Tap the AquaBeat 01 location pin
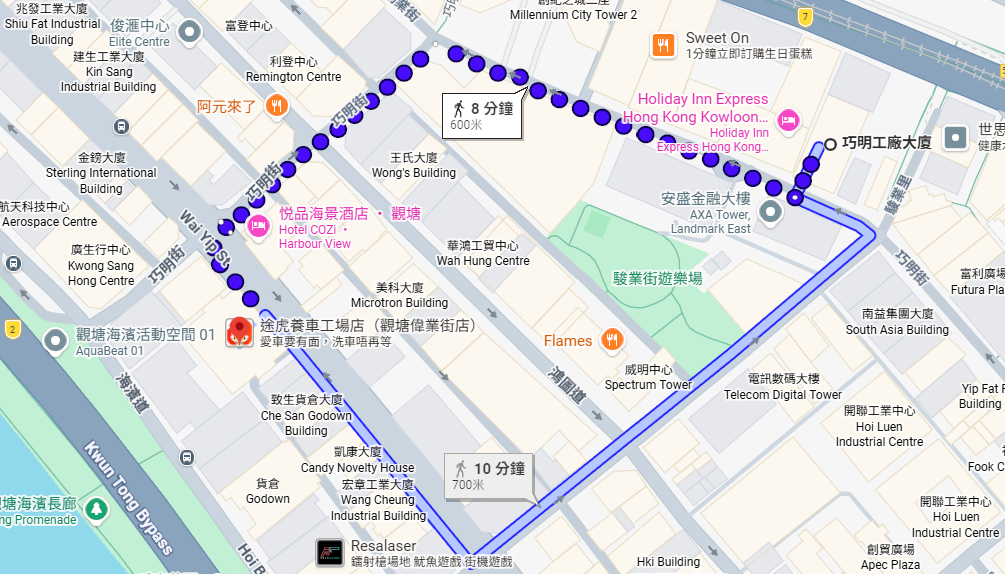Viewport: 1005px width, 574px height. (55, 342)
